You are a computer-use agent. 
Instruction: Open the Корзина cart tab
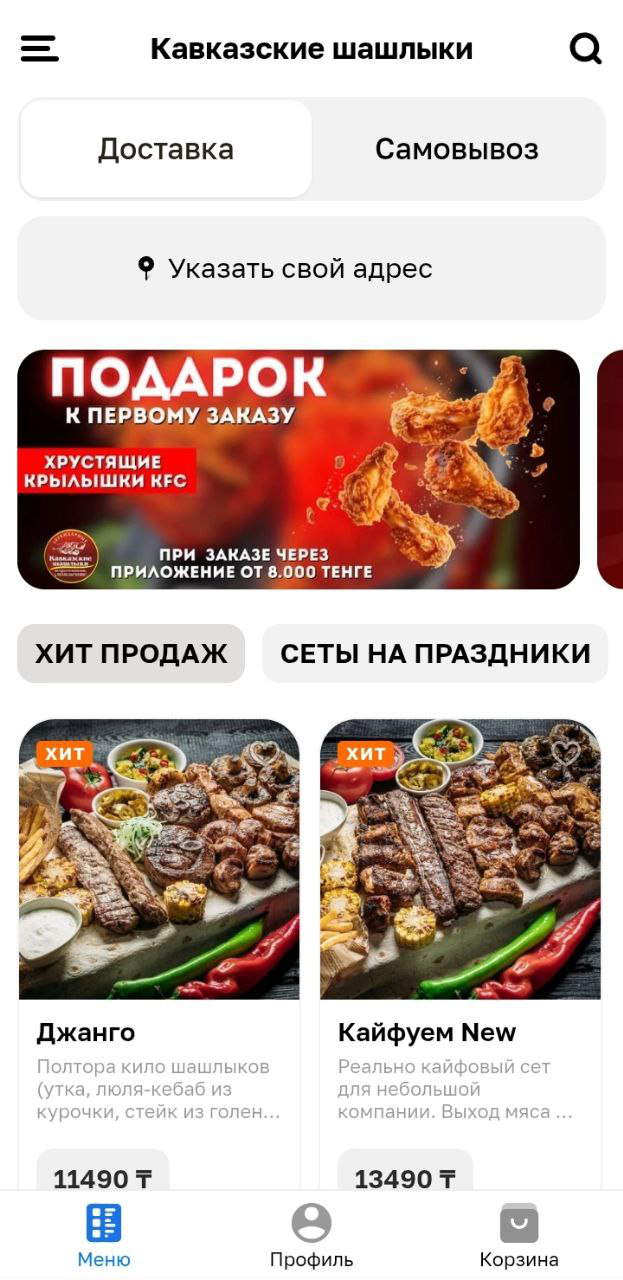coord(518,1236)
